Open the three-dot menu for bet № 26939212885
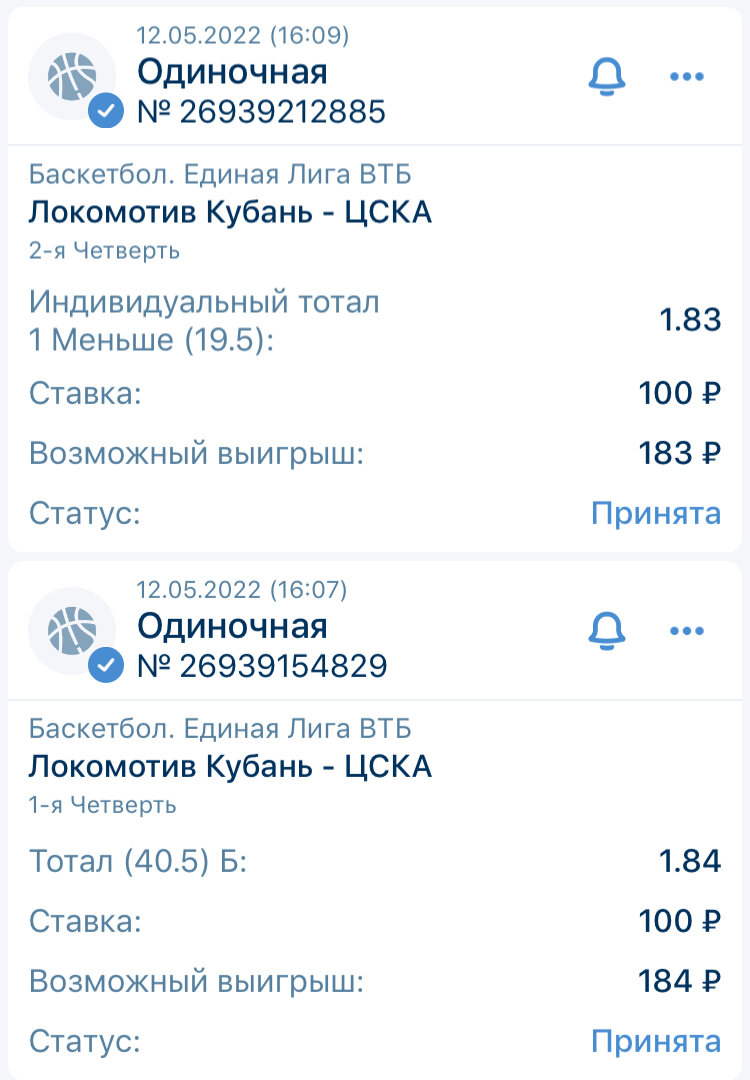 [x=687, y=77]
